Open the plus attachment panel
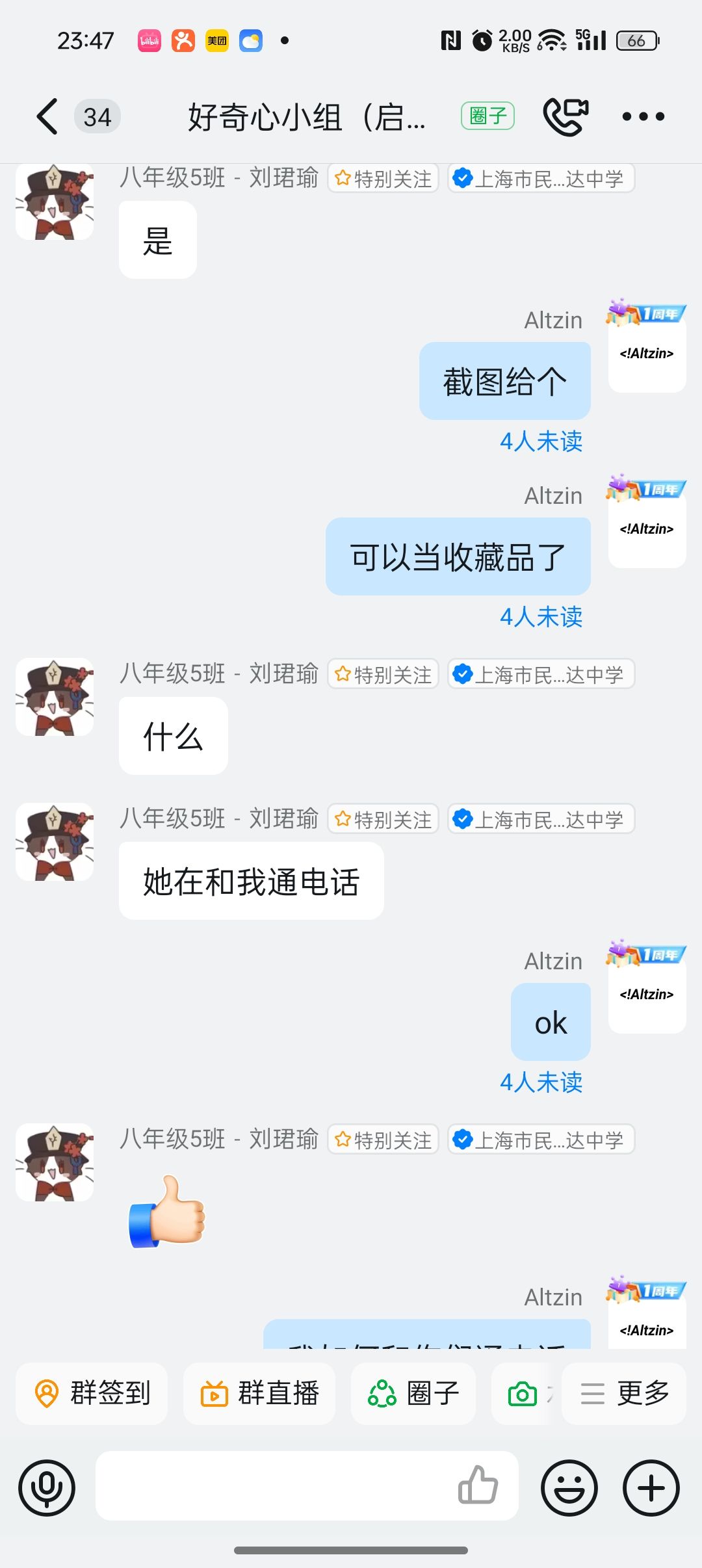This screenshot has height=1568, width=702. [651, 1487]
